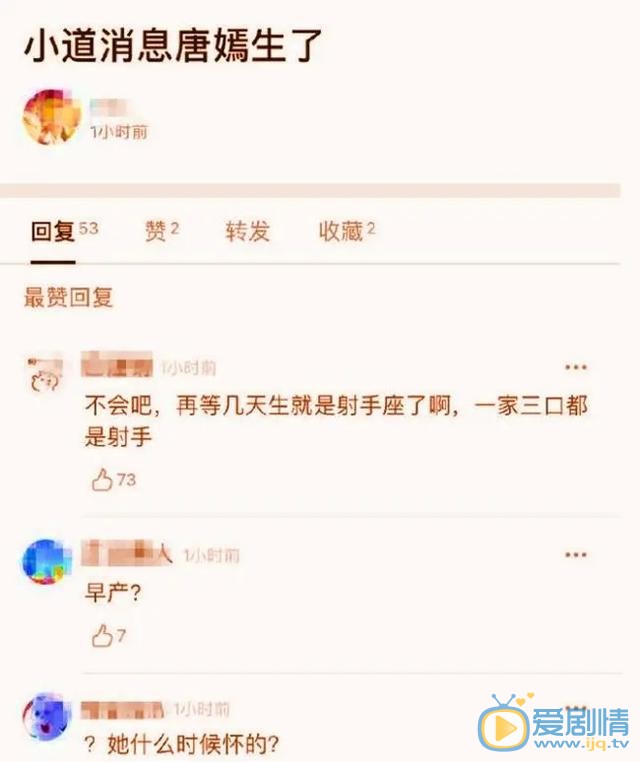Open overflow menu on the 早产 comment
The height and width of the screenshot is (762, 640).
(576, 555)
